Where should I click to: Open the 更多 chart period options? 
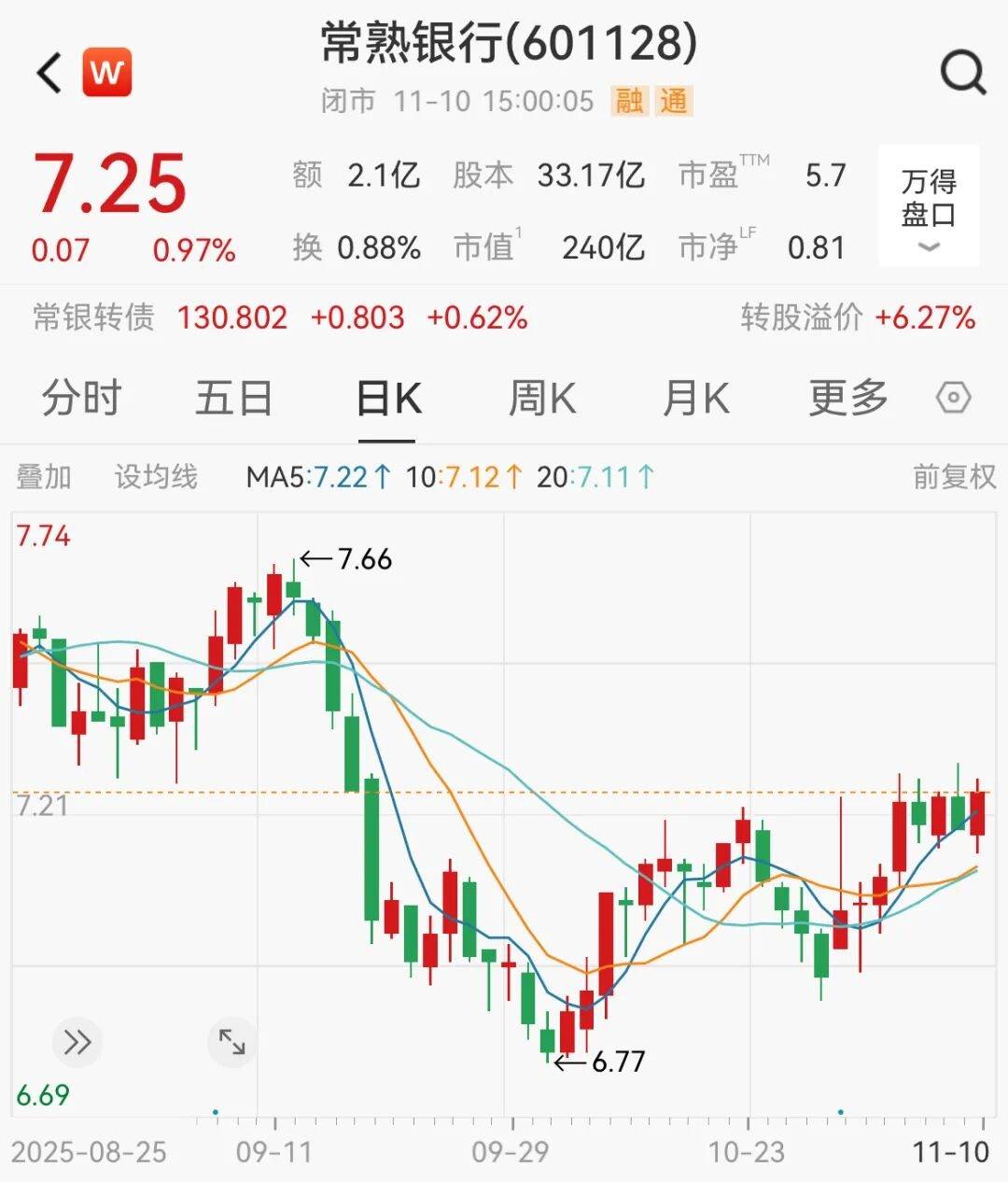click(x=847, y=399)
